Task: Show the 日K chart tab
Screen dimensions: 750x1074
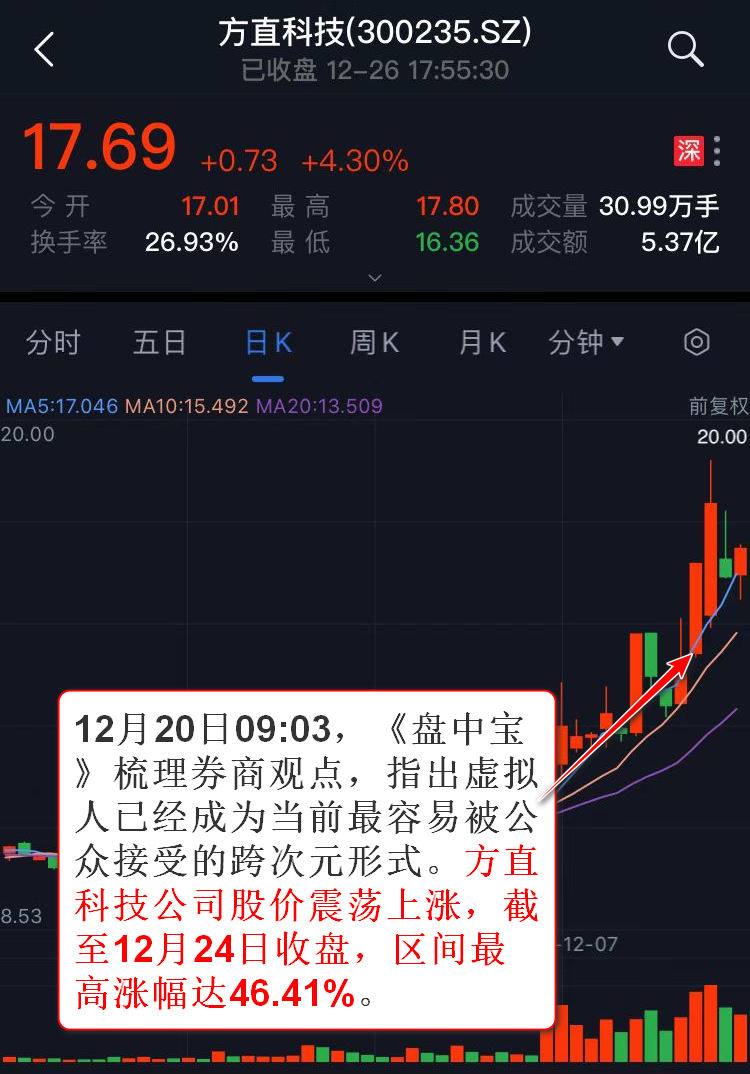Action: tap(268, 343)
